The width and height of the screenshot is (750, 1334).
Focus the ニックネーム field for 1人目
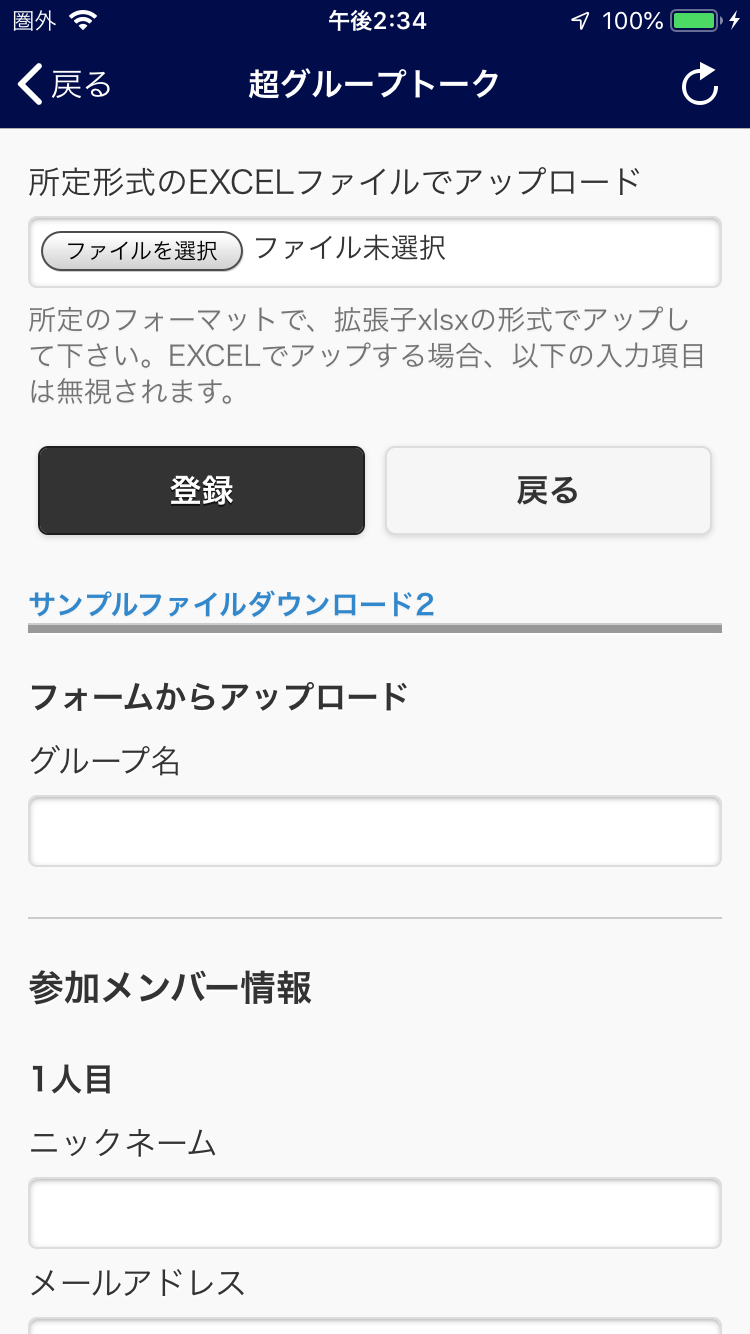click(x=375, y=1213)
